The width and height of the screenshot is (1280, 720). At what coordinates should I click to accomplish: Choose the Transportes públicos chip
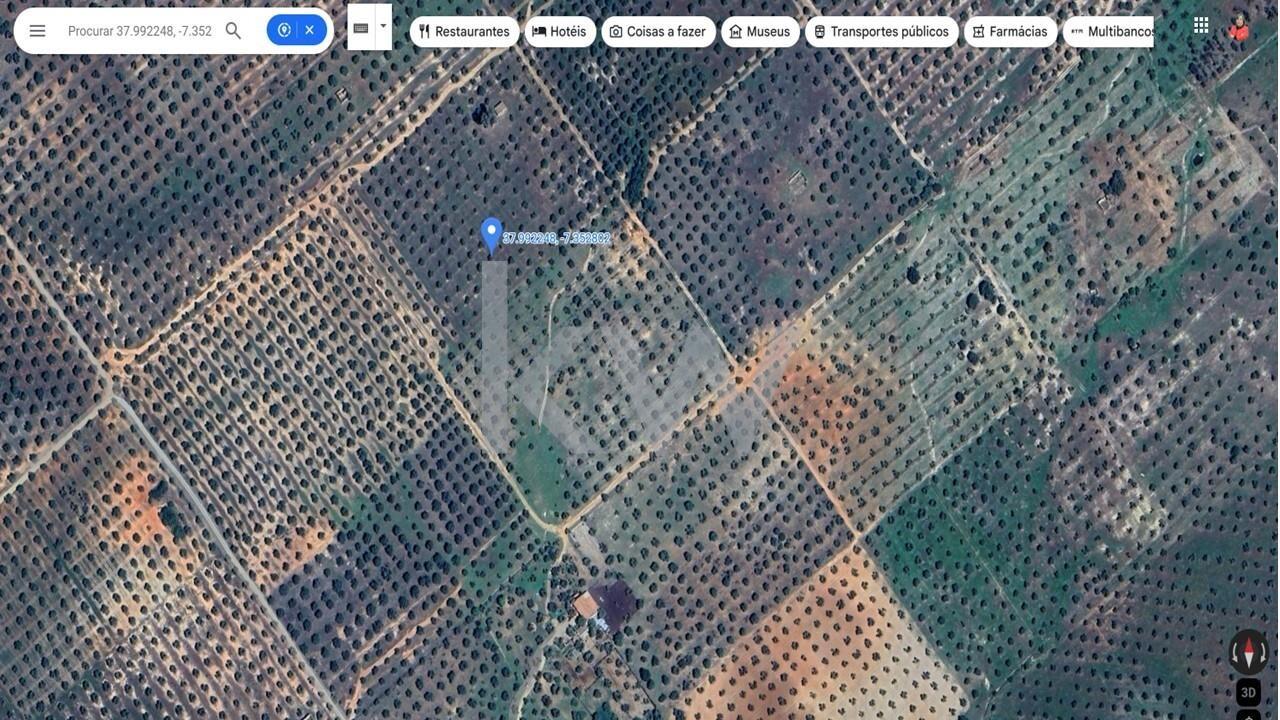[881, 32]
